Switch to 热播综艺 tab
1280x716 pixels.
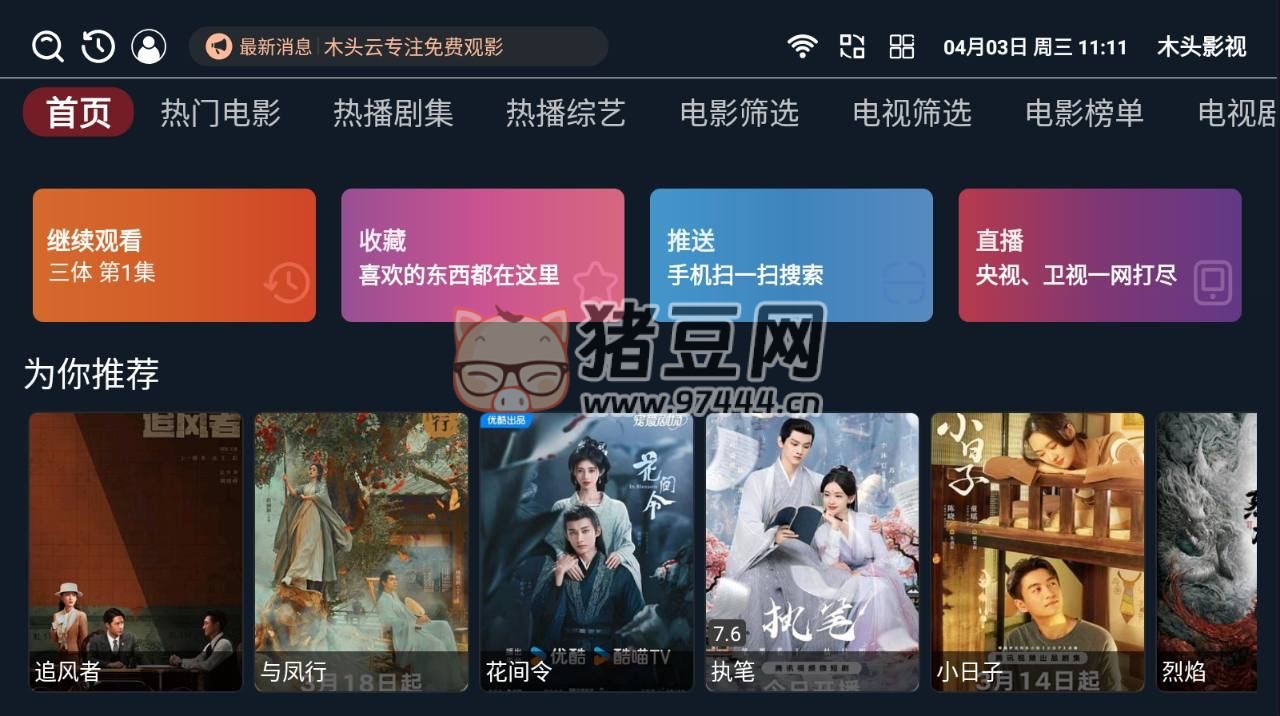(x=566, y=113)
